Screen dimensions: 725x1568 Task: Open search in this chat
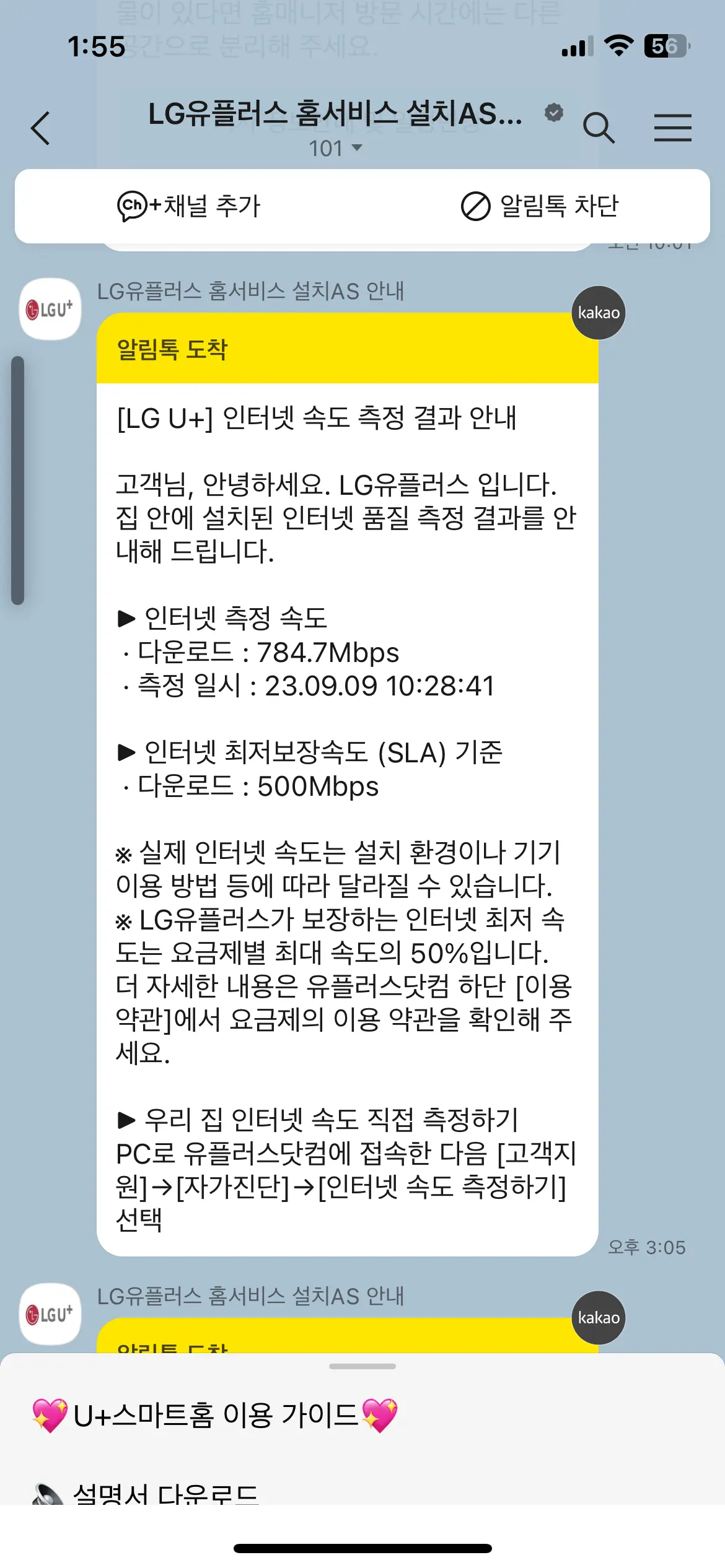pyautogui.click(x=599, y=128)
